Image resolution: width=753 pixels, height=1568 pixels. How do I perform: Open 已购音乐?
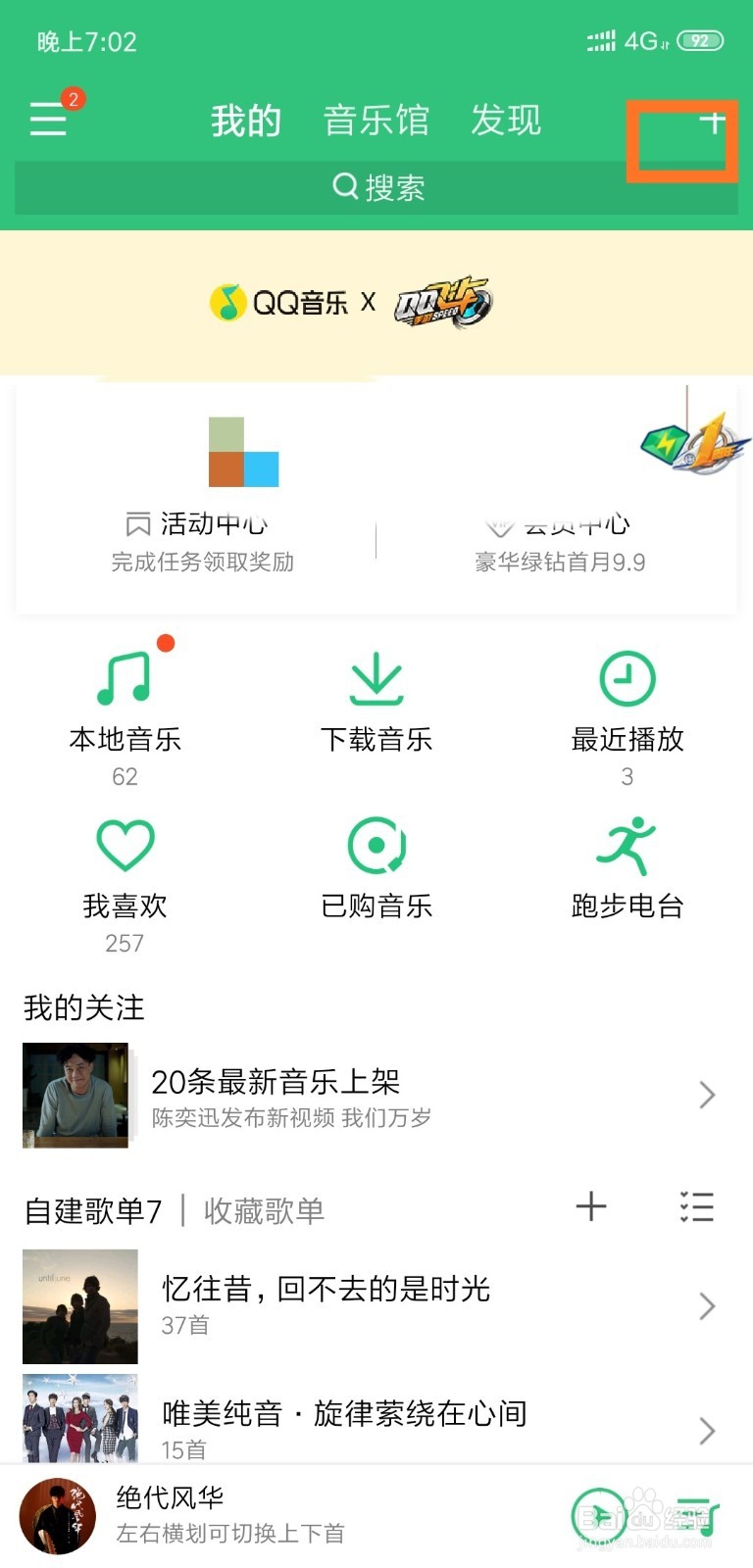point(376,868)
